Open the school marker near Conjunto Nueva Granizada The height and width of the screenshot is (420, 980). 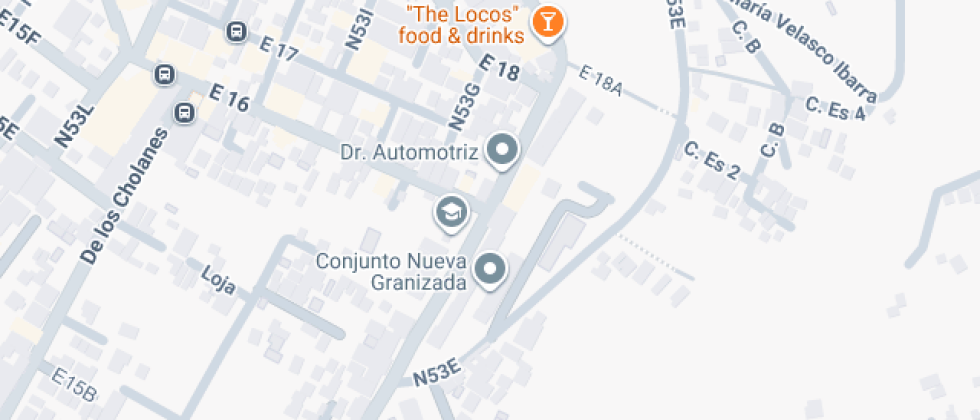pos(452,212)
